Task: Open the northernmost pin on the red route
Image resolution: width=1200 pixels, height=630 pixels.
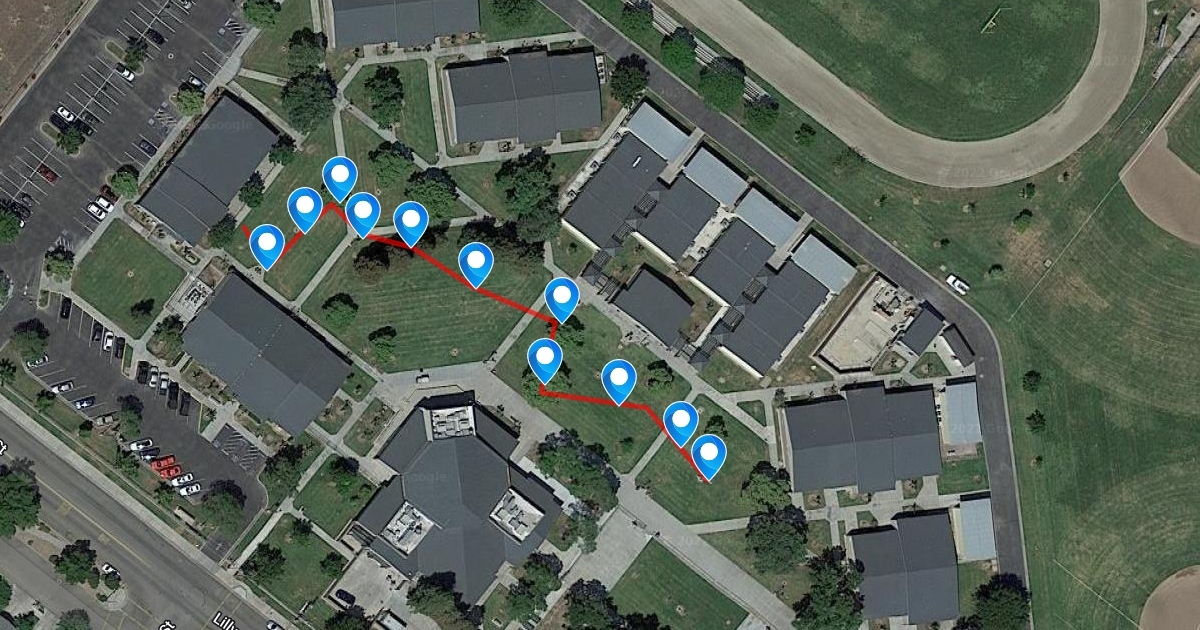Action: tap(340, 176)
